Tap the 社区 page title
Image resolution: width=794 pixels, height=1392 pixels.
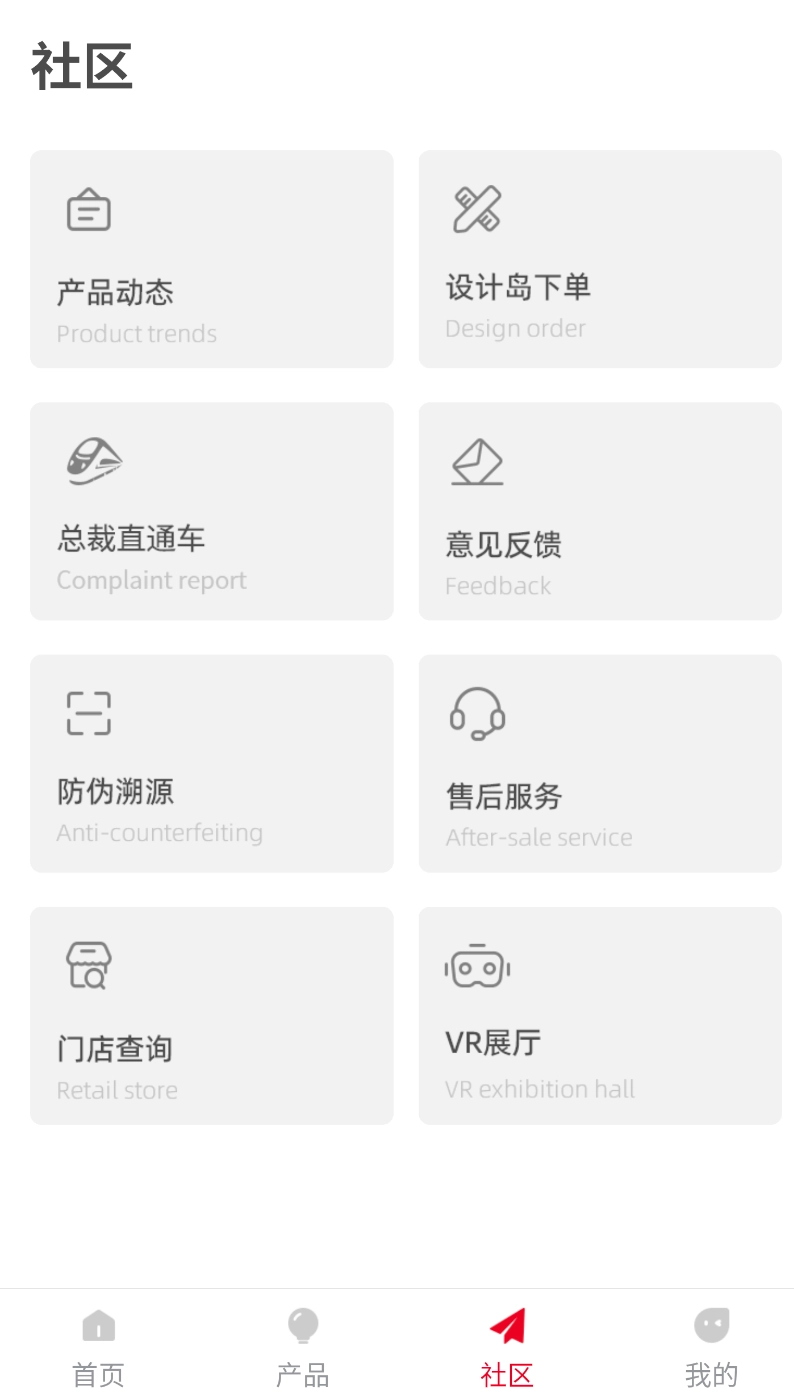pyautogui.click(x=81, y=66)
